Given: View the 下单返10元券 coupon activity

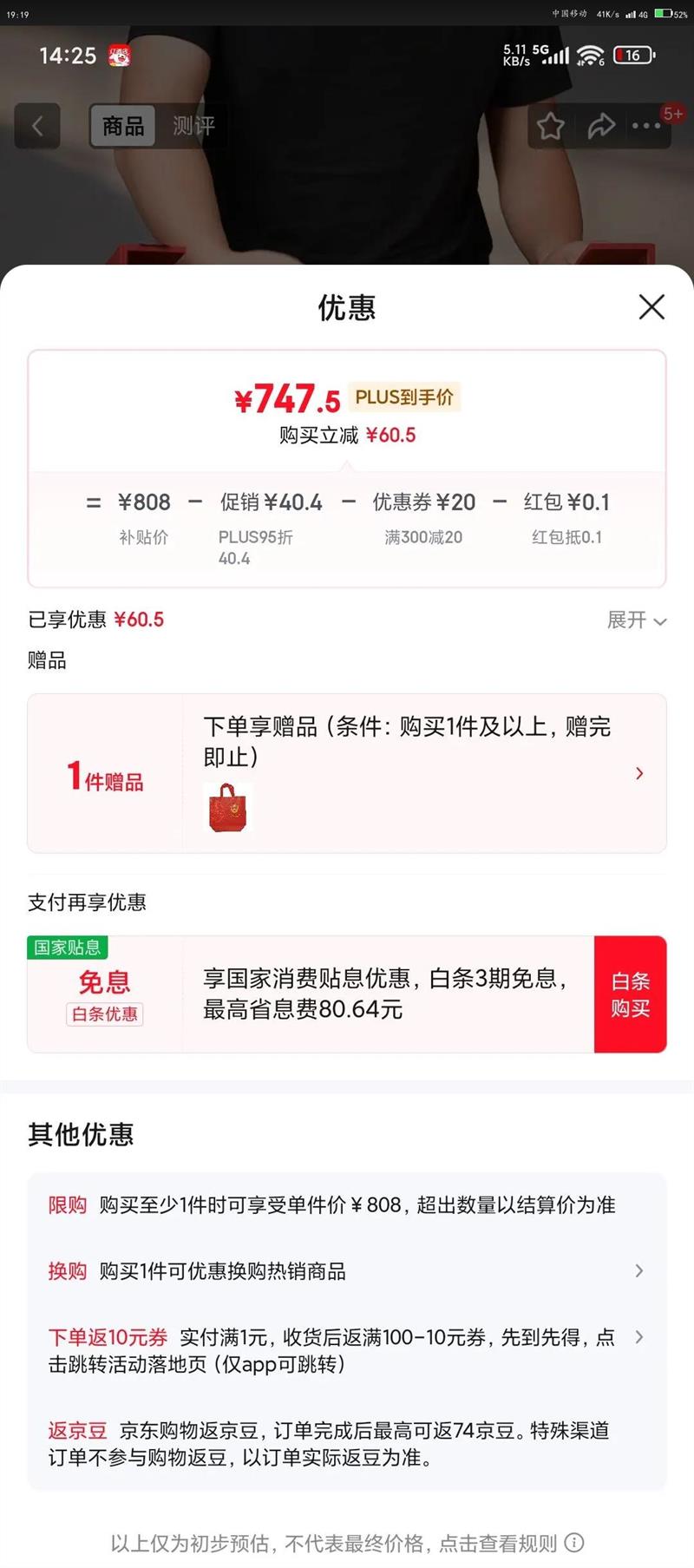Looking at the screenshot, I should [347, 1350].
